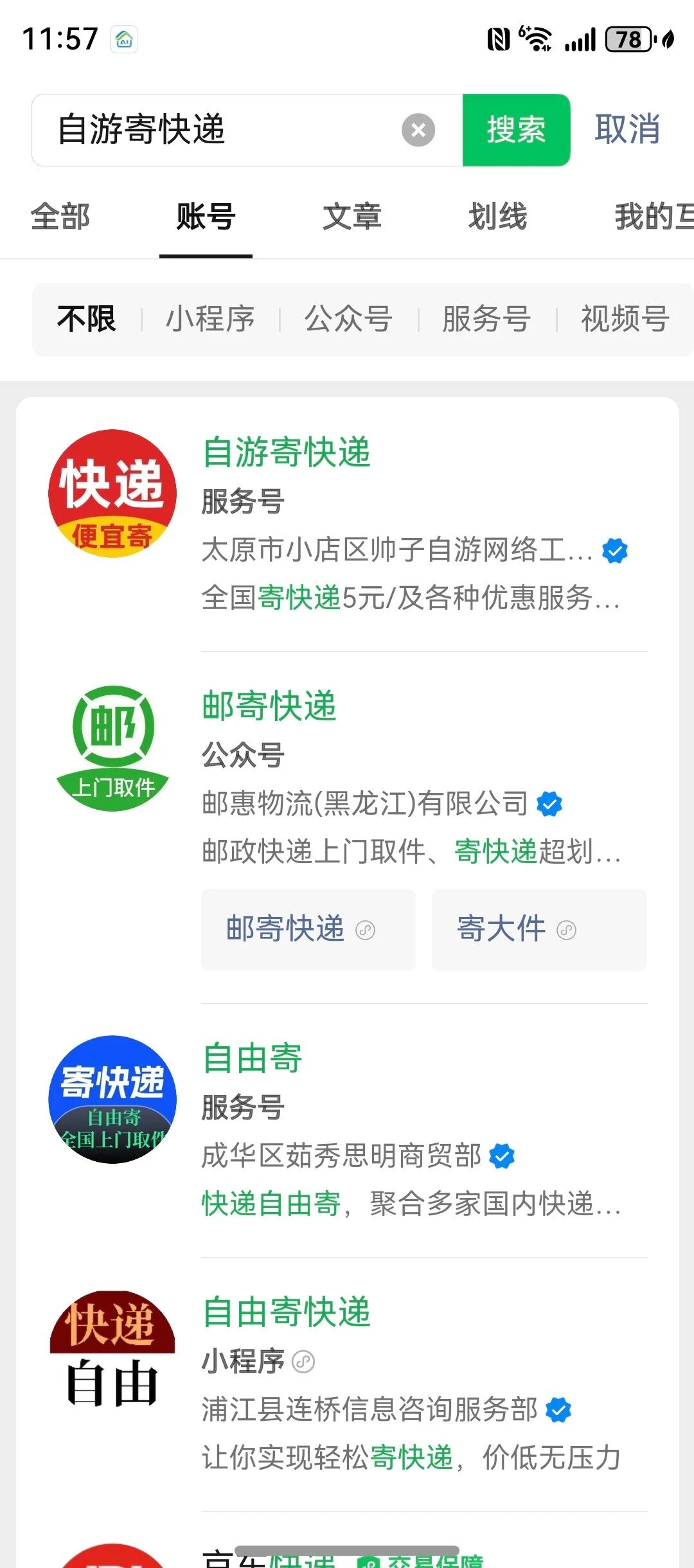The width and height of the screenshot is (694, 1568).
Task: Launch the 邮寄快递 mini program chip
Action: (308, 929)
